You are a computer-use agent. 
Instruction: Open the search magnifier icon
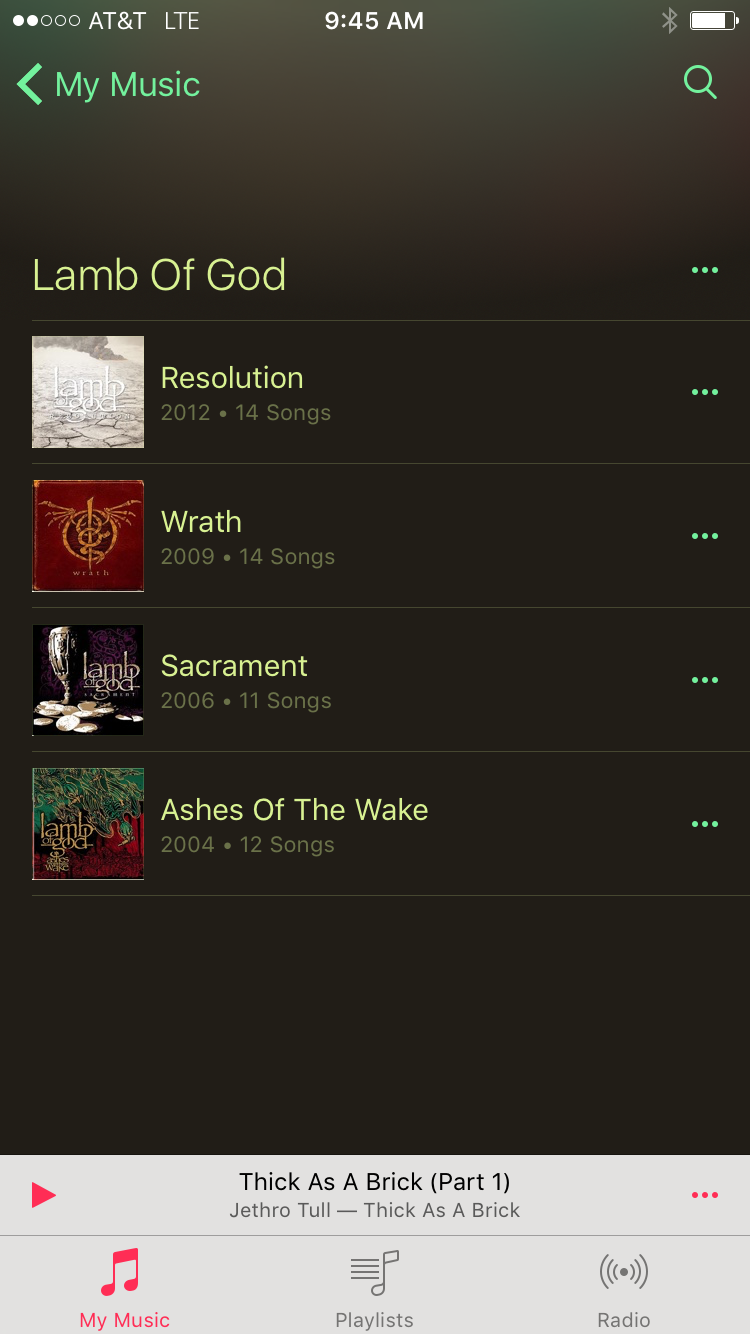coord(700,83)
